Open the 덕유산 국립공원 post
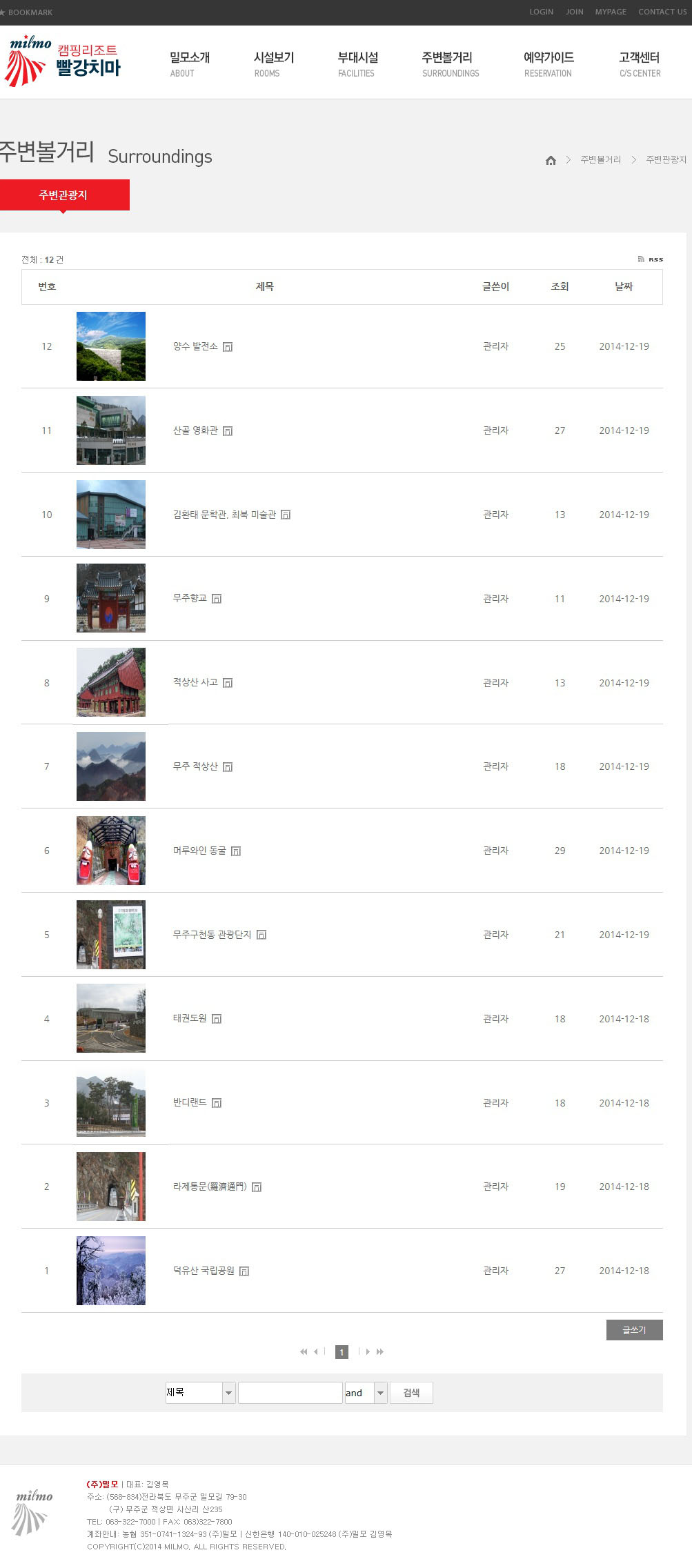Screen dimensions: 692x1568 [204, 1271]
